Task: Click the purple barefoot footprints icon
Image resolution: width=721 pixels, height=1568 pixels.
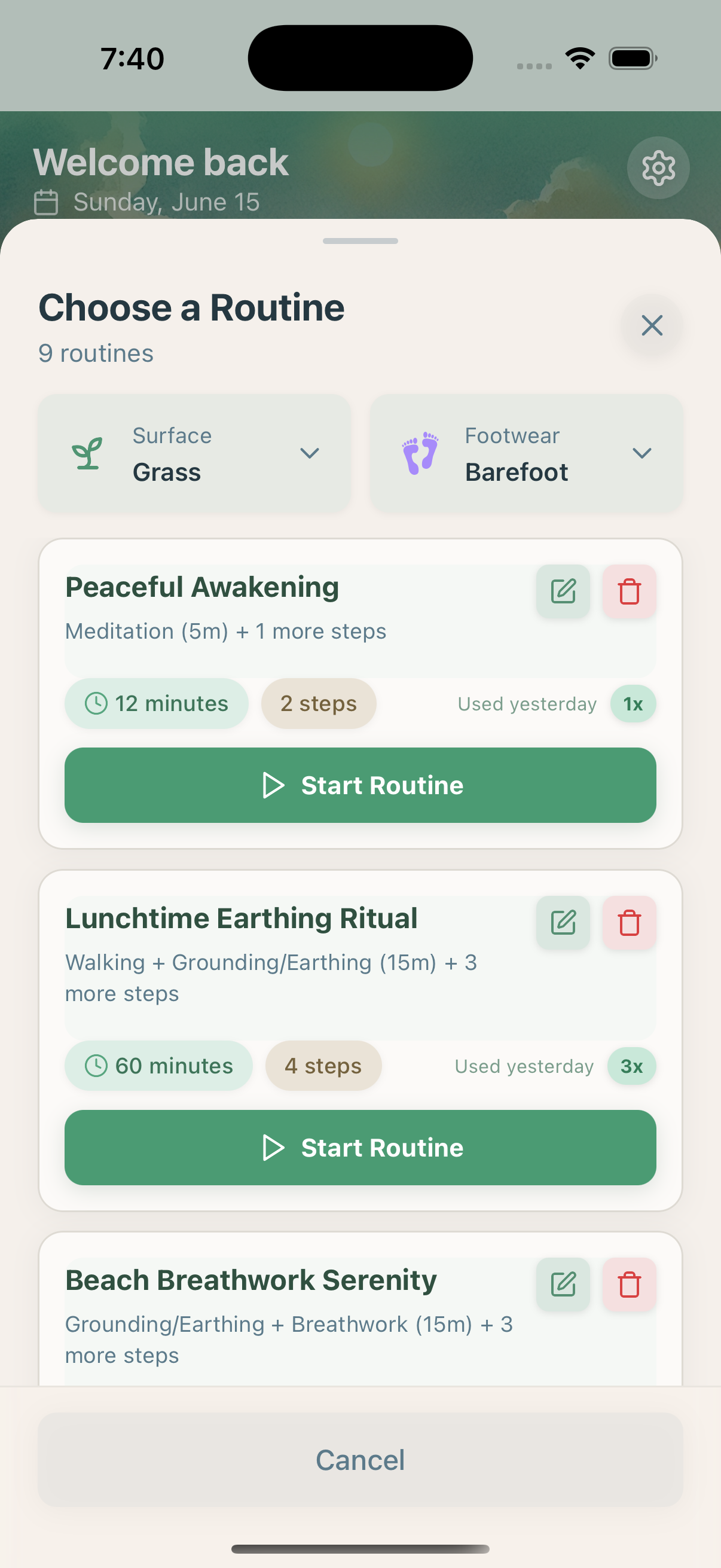Action: pyautogui.click(x=419, y=453)
